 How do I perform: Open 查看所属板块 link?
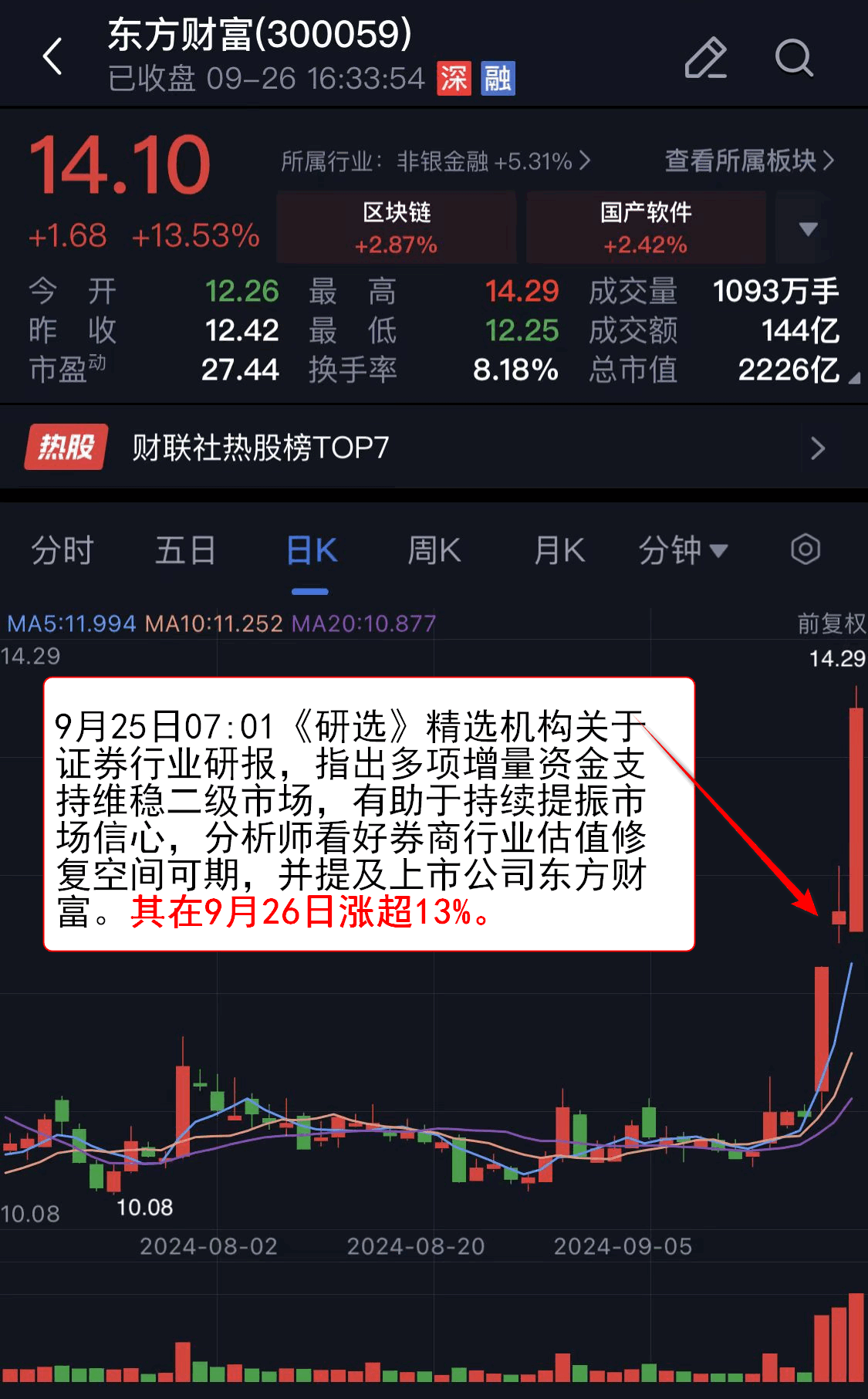coord(749,161)
